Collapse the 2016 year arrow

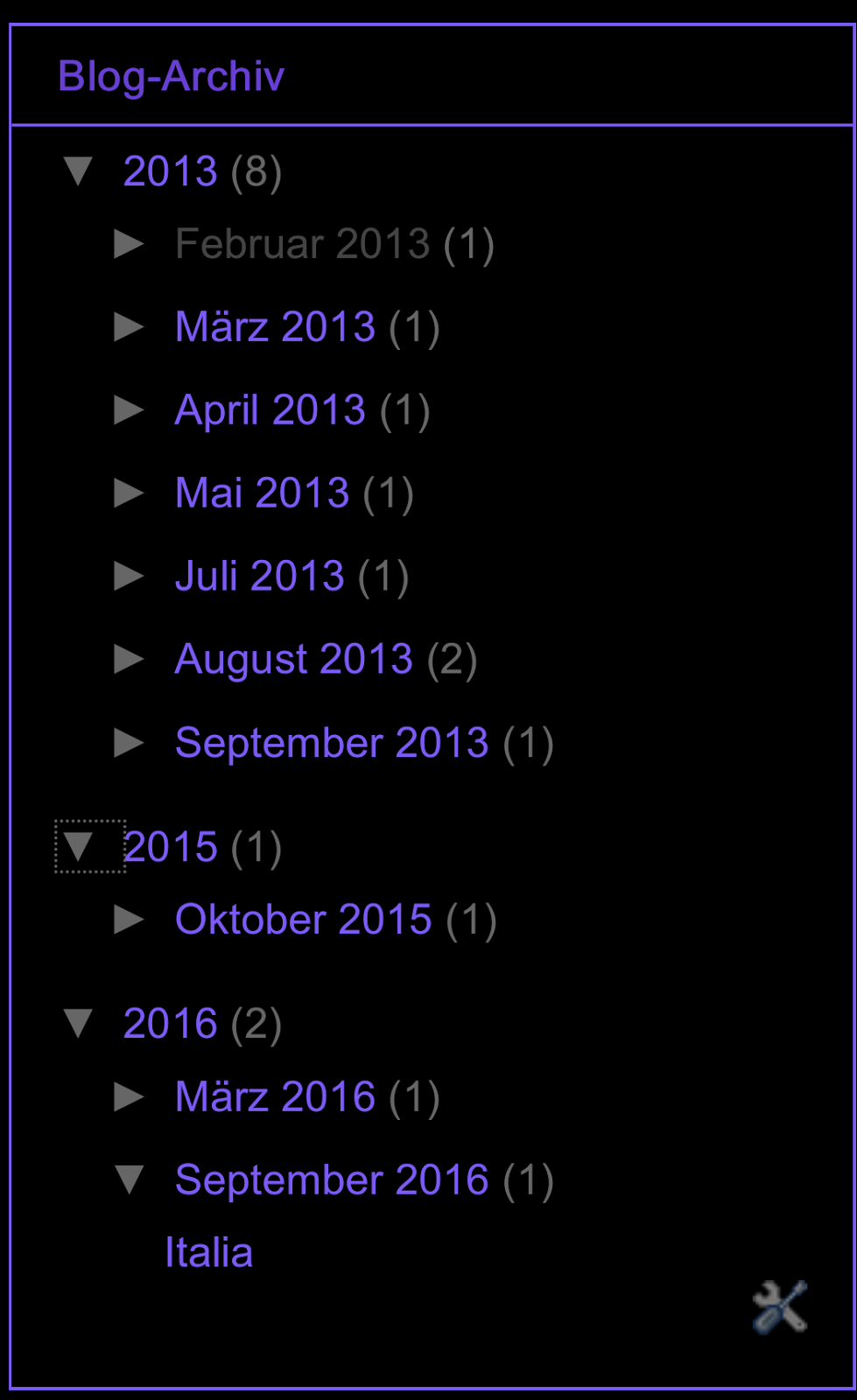click(79, 1023)
